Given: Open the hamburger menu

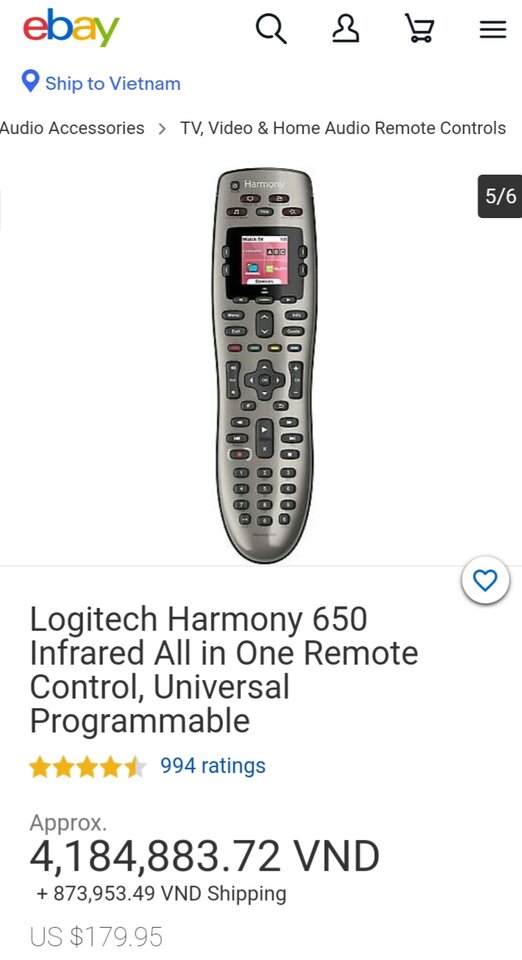Looking at the screenshot, I should click(x=493, y=29).
